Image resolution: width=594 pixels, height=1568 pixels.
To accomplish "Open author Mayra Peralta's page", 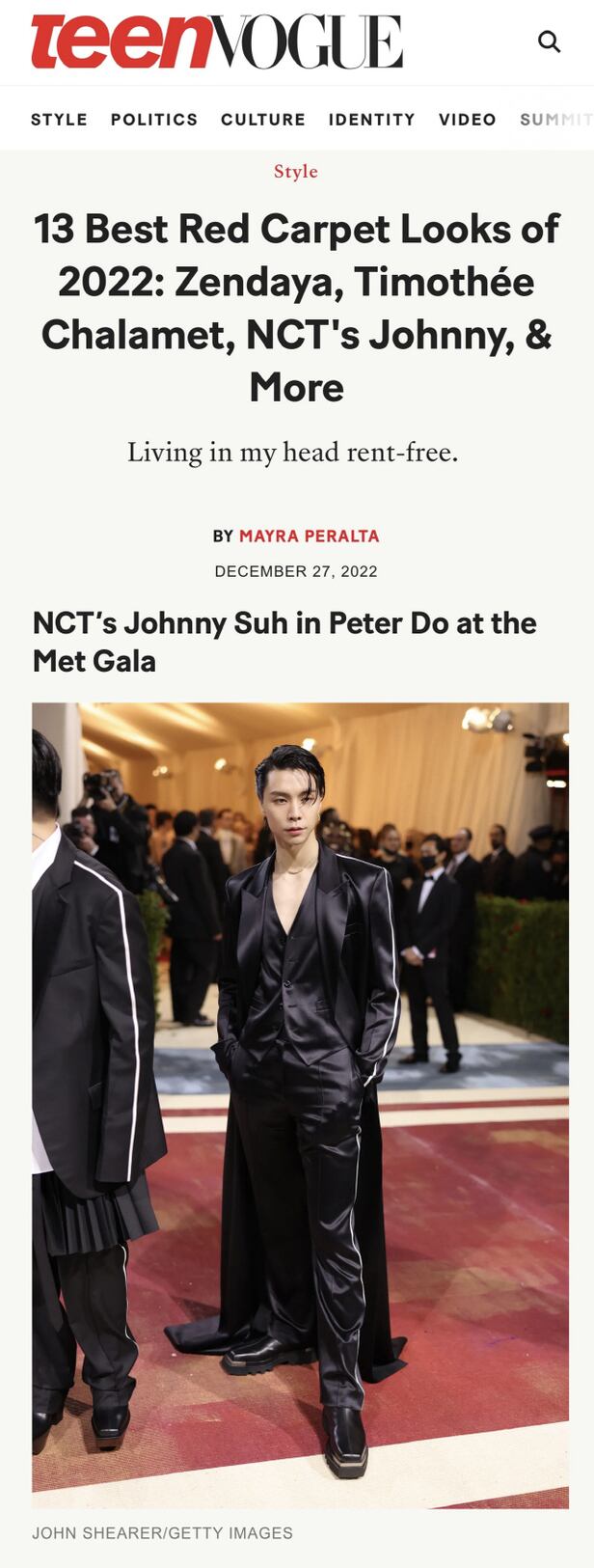I will tap(309, 536).
